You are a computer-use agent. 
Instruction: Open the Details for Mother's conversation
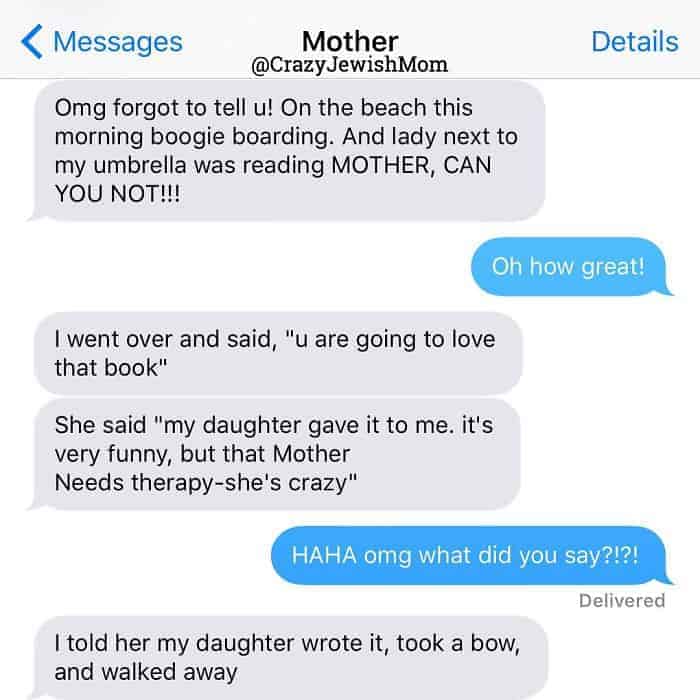pos(634,41)
